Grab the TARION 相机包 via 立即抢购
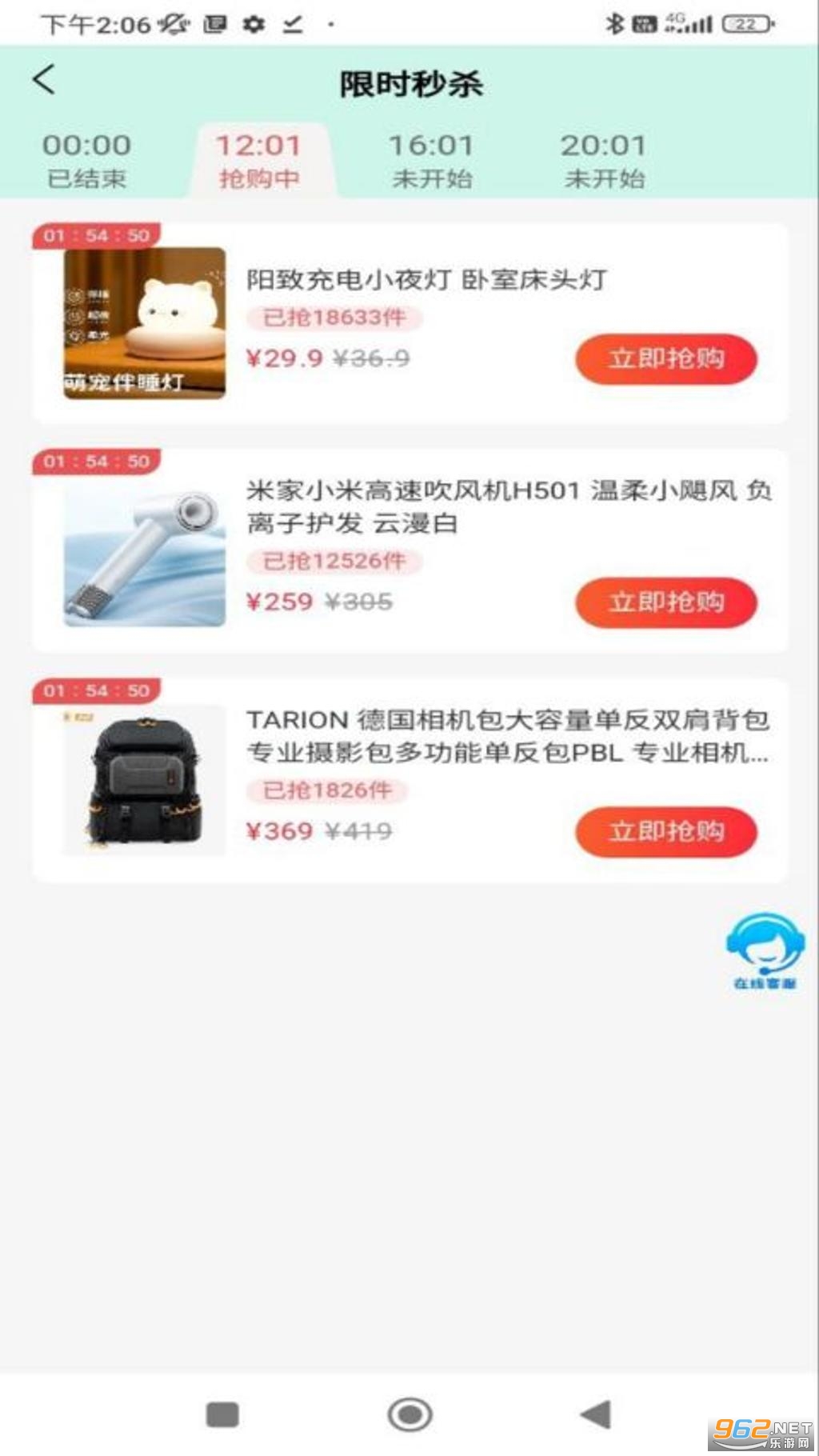Screen dimensions: 819x1456 (665, 832)
